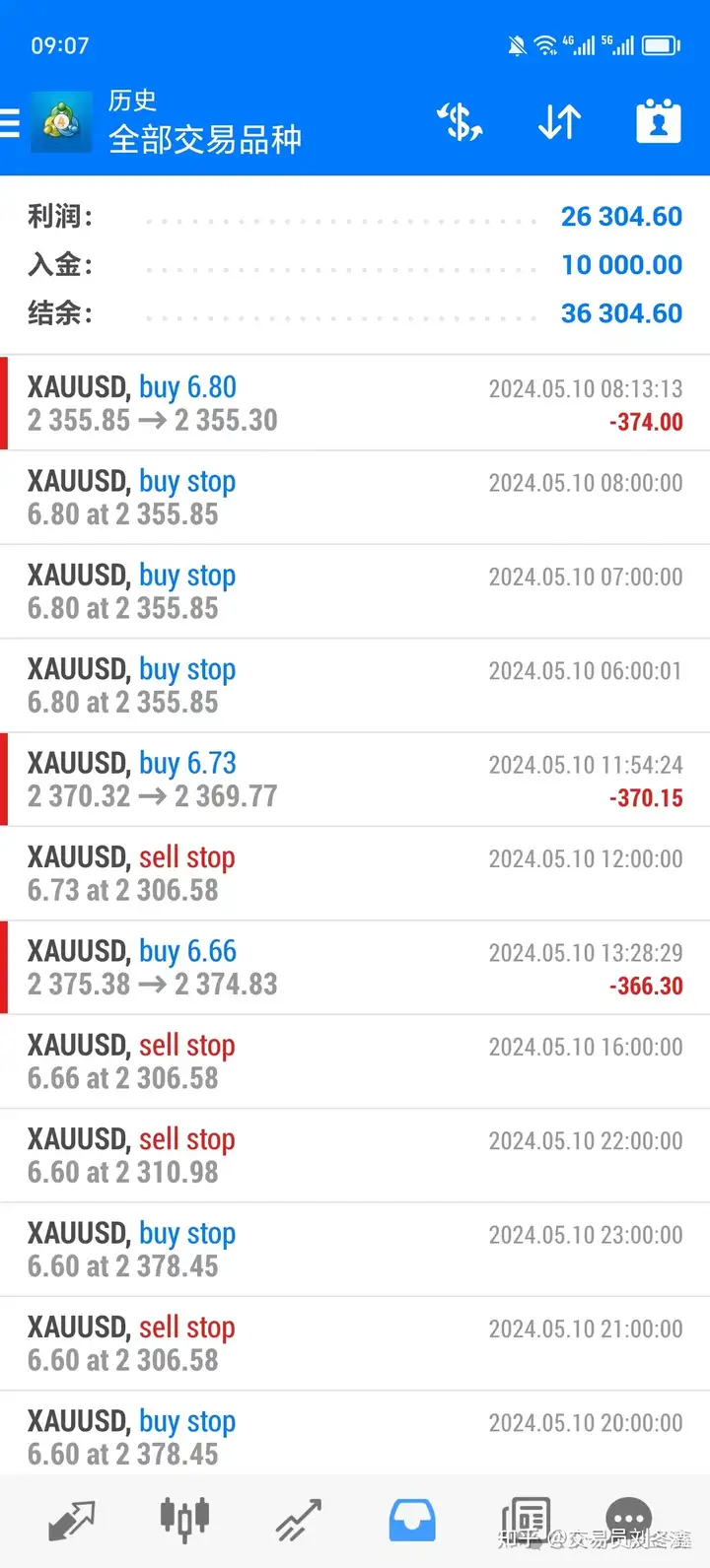The width and height of the screenshot is (710, 1568).
Task: Expand the buy stop order at 08:00:00
Action: (x=355, y=498)
